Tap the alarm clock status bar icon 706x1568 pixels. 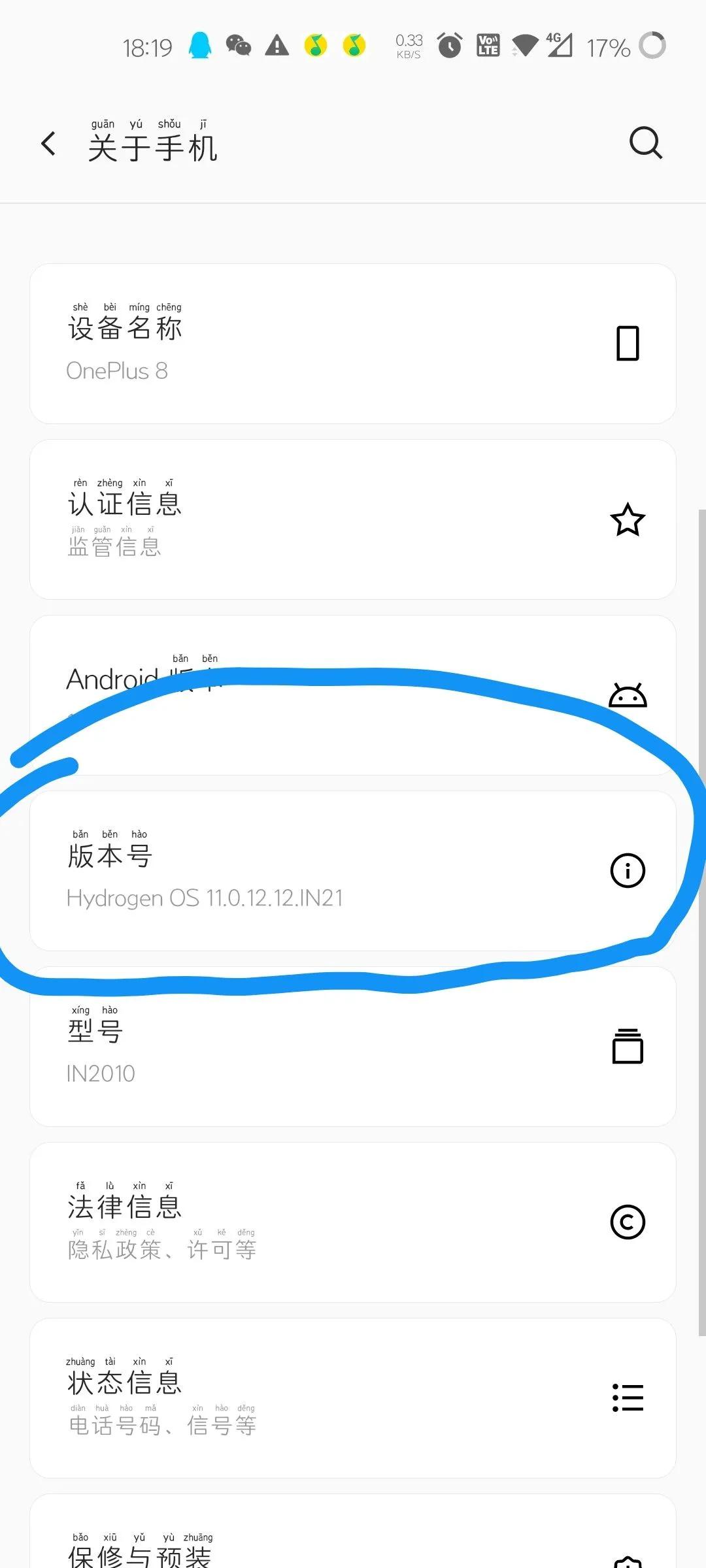click(x=449, y=46)
